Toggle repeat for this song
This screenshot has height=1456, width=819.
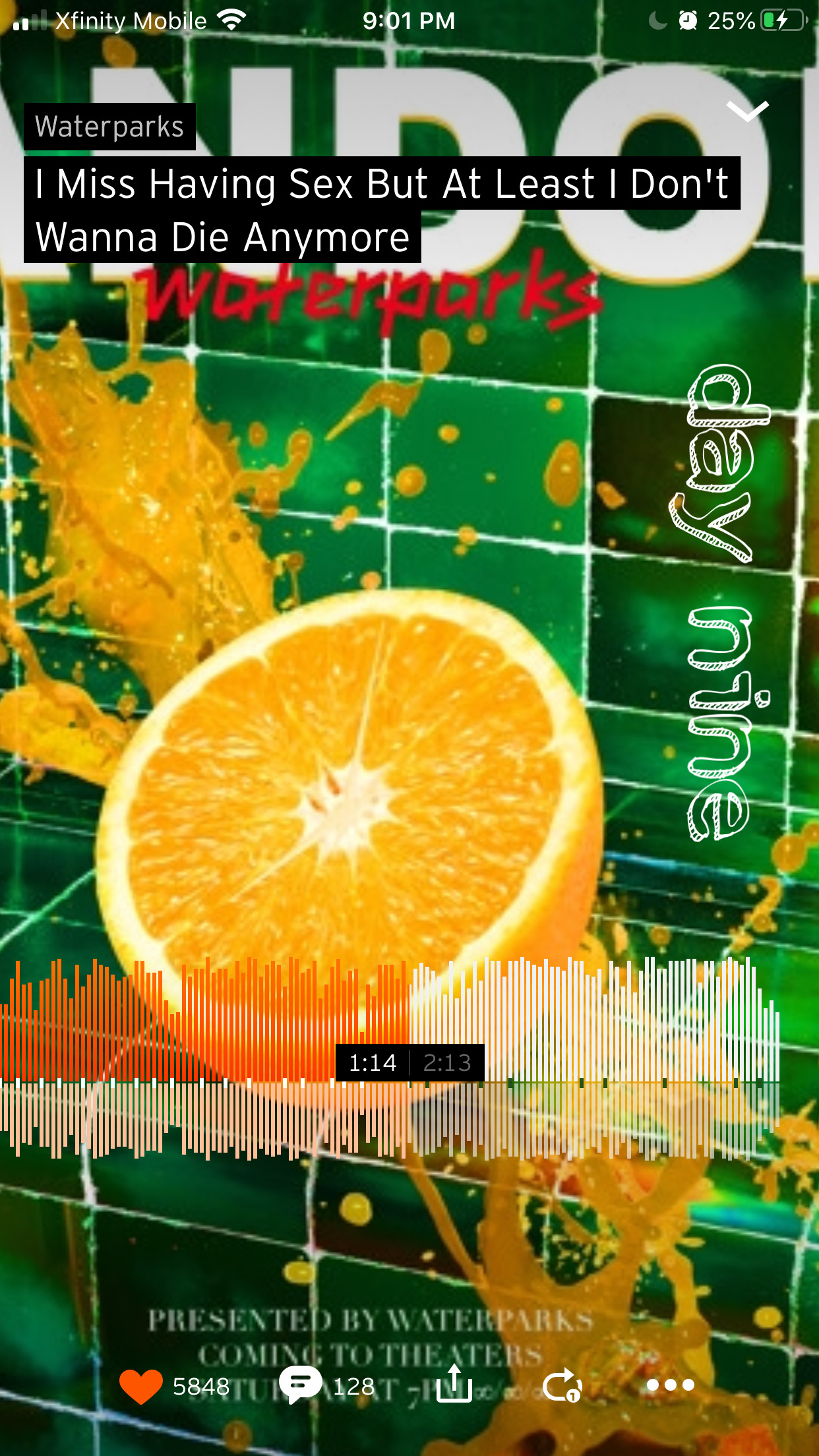(562, 1385)
